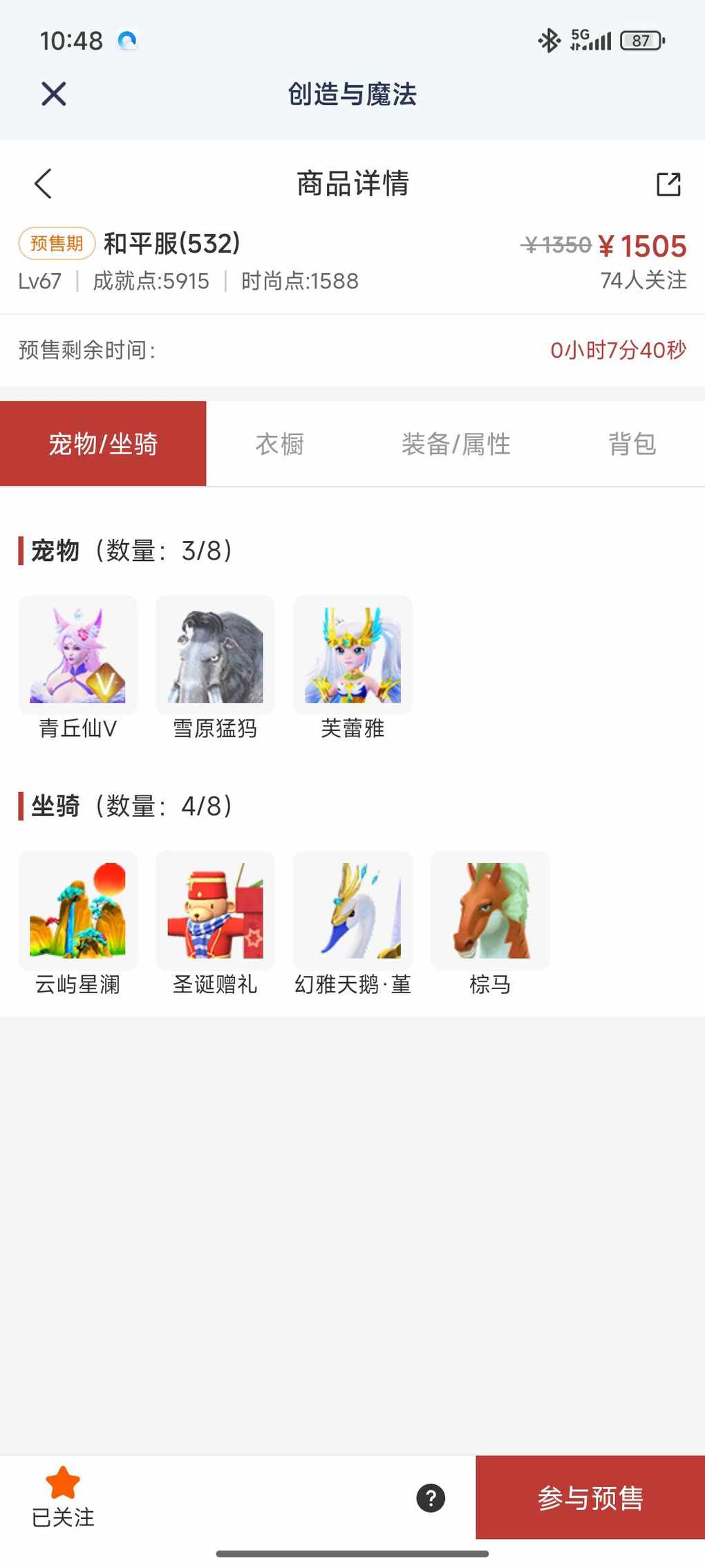Select the 背包 tab
Screen dimensions: 705x1568
point(632,444)
